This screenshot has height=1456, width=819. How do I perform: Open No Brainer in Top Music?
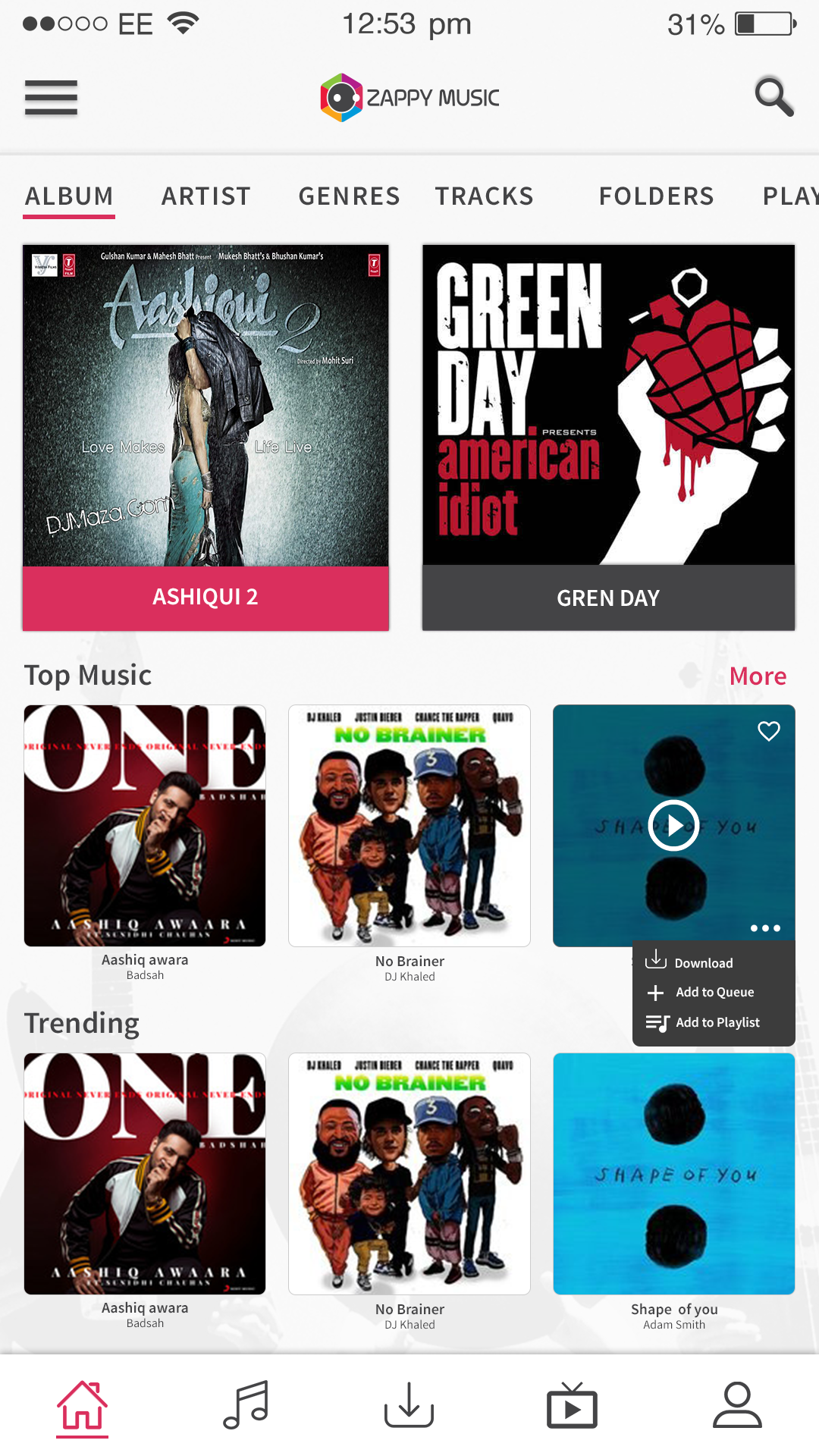pos(409,826)
